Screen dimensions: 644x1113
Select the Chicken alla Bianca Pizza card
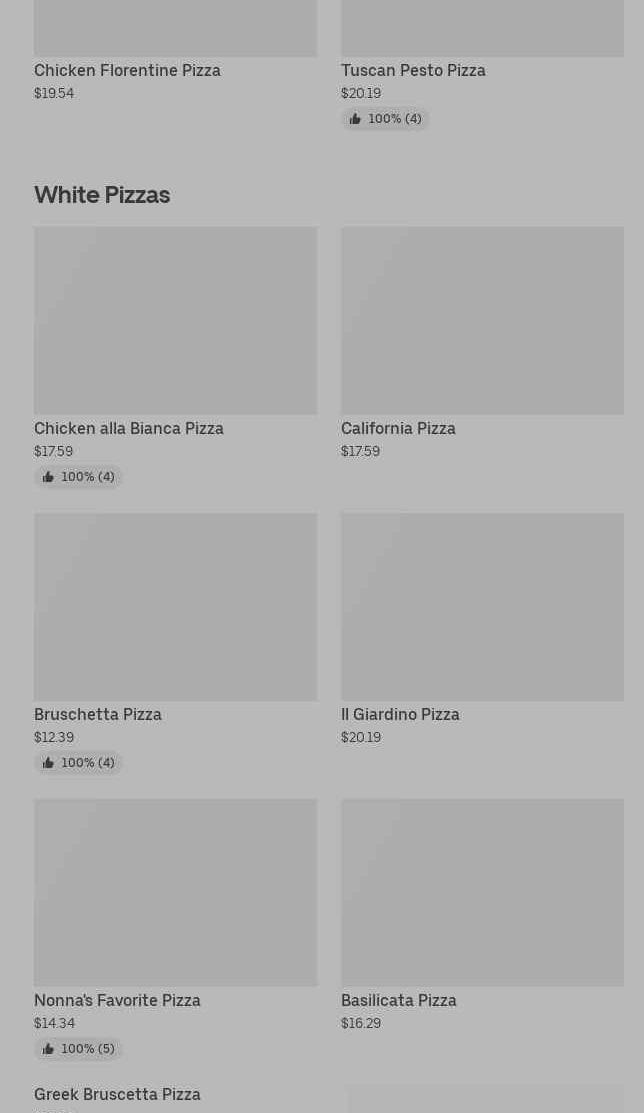pyautogui.click(x=175, y=321)
